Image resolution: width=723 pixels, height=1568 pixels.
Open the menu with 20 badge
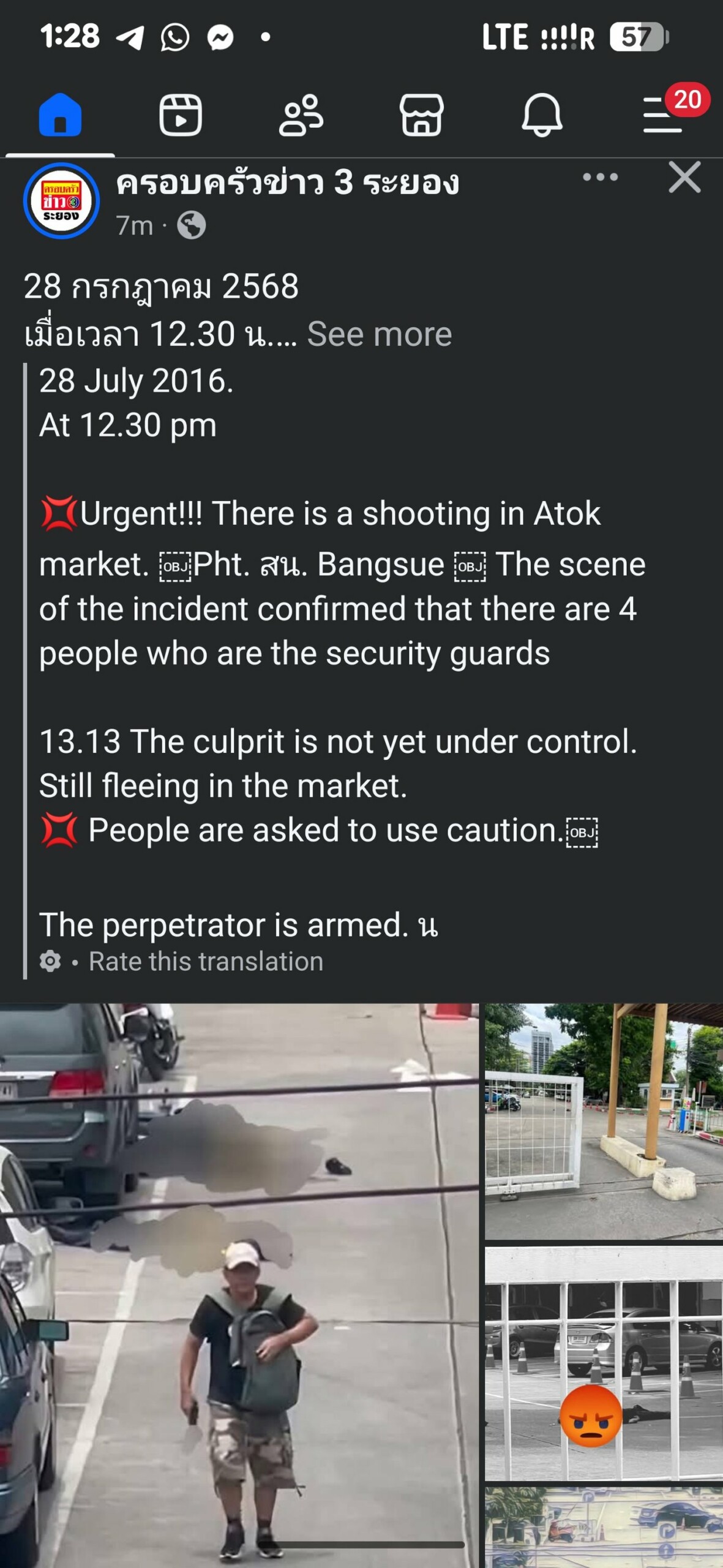tap(664, 115)
